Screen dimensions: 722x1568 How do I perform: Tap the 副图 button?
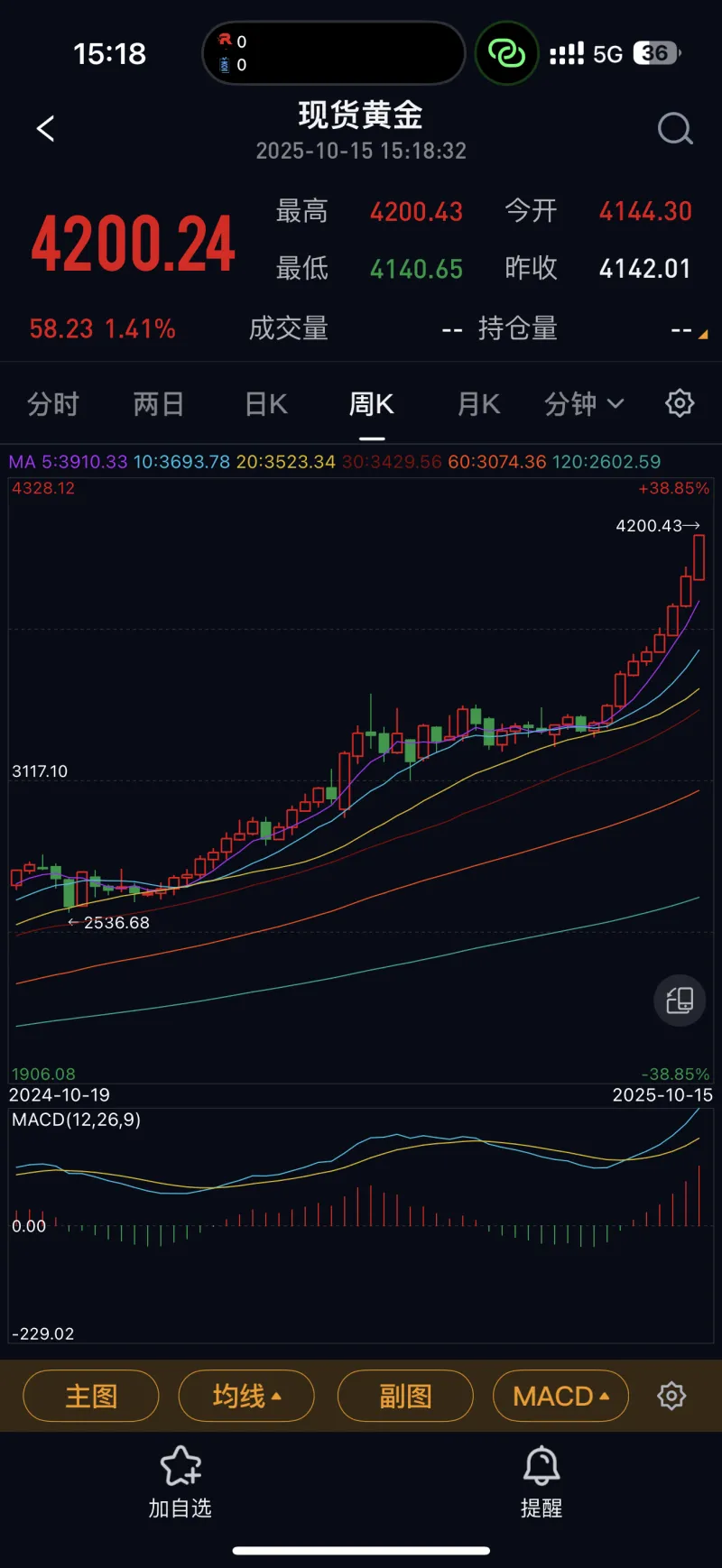click(x=405, y=1397)
